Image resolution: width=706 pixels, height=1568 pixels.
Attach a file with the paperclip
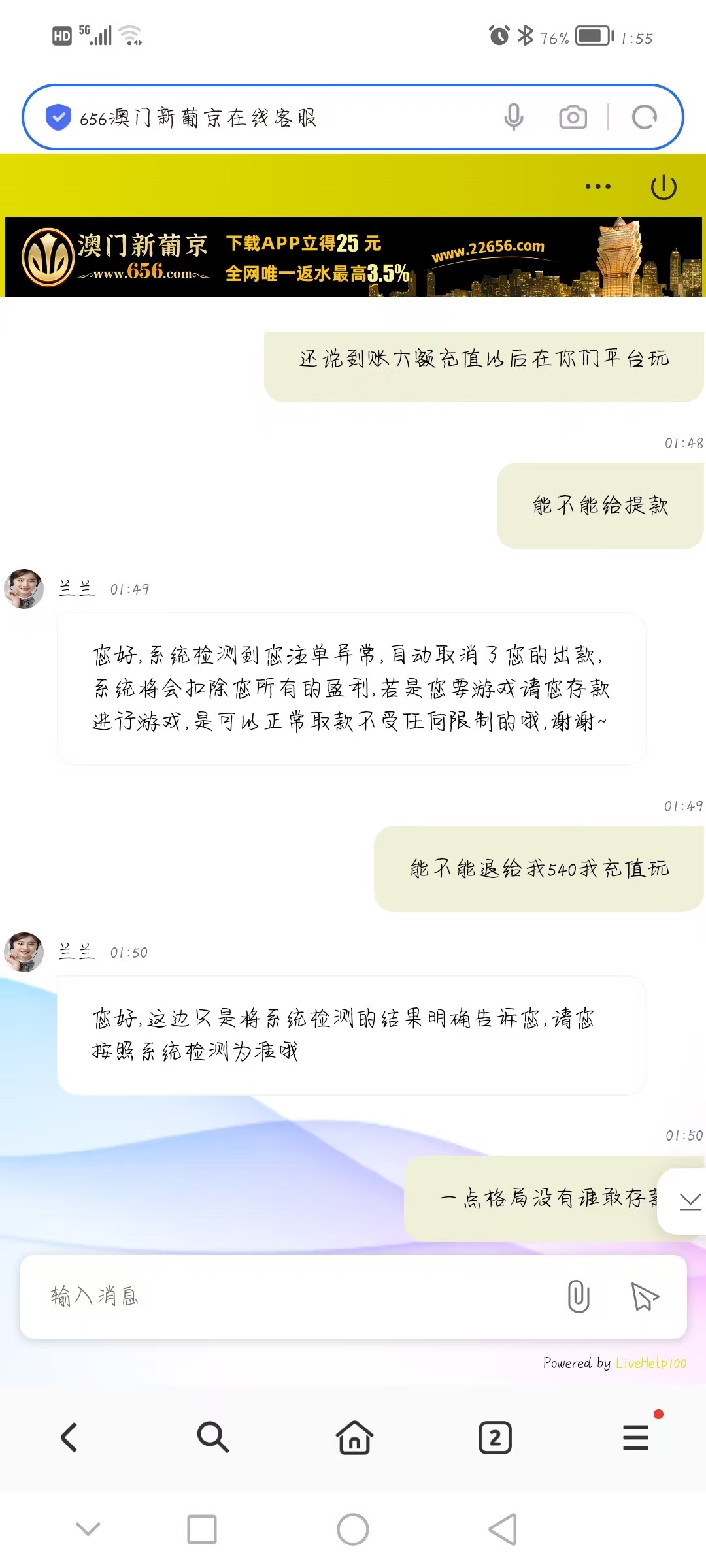pos(579,1296)
